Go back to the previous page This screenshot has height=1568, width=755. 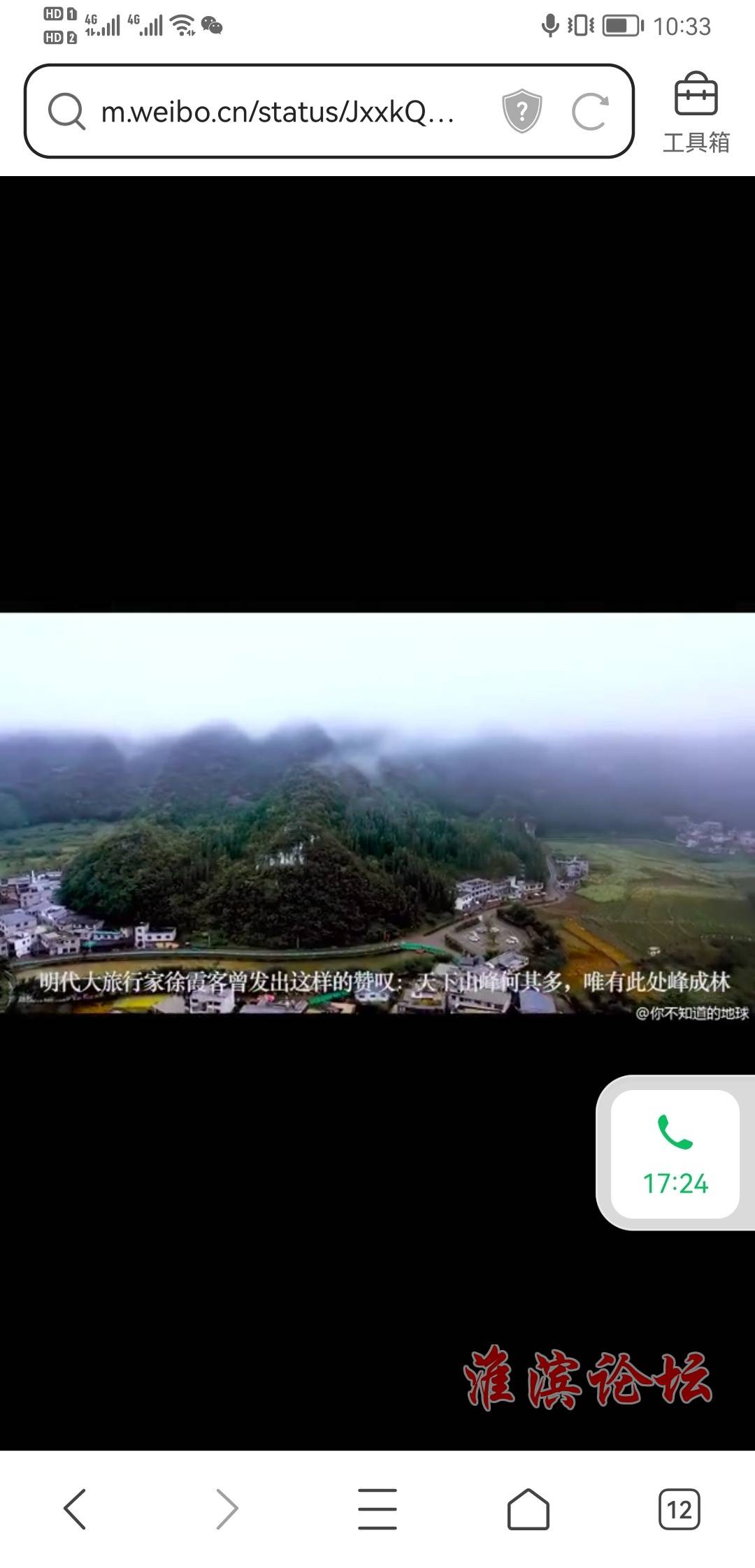point(75,1509)
